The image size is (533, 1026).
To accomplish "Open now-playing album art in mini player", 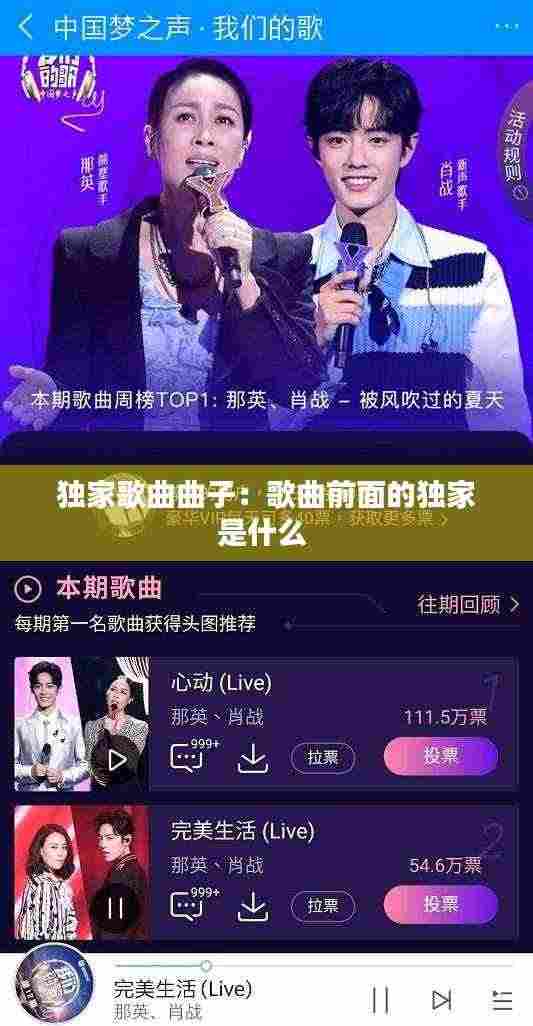I will click(54, 984).
